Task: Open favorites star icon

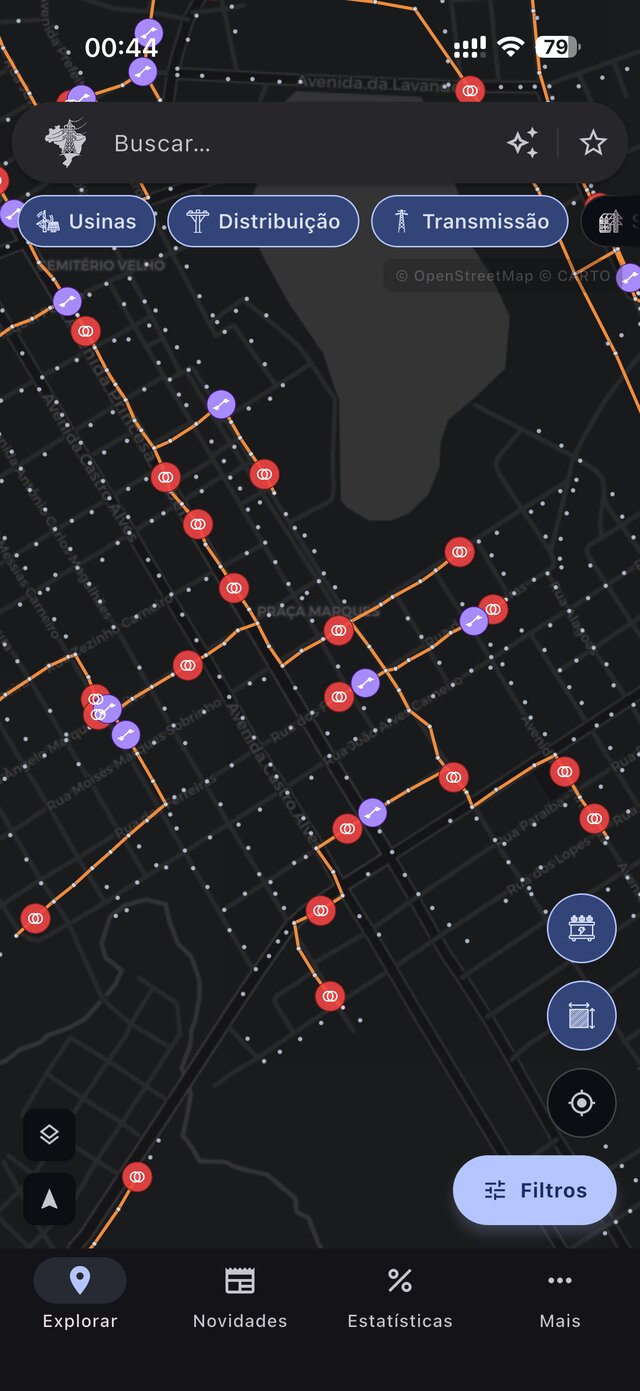Action: pos(593,143)
